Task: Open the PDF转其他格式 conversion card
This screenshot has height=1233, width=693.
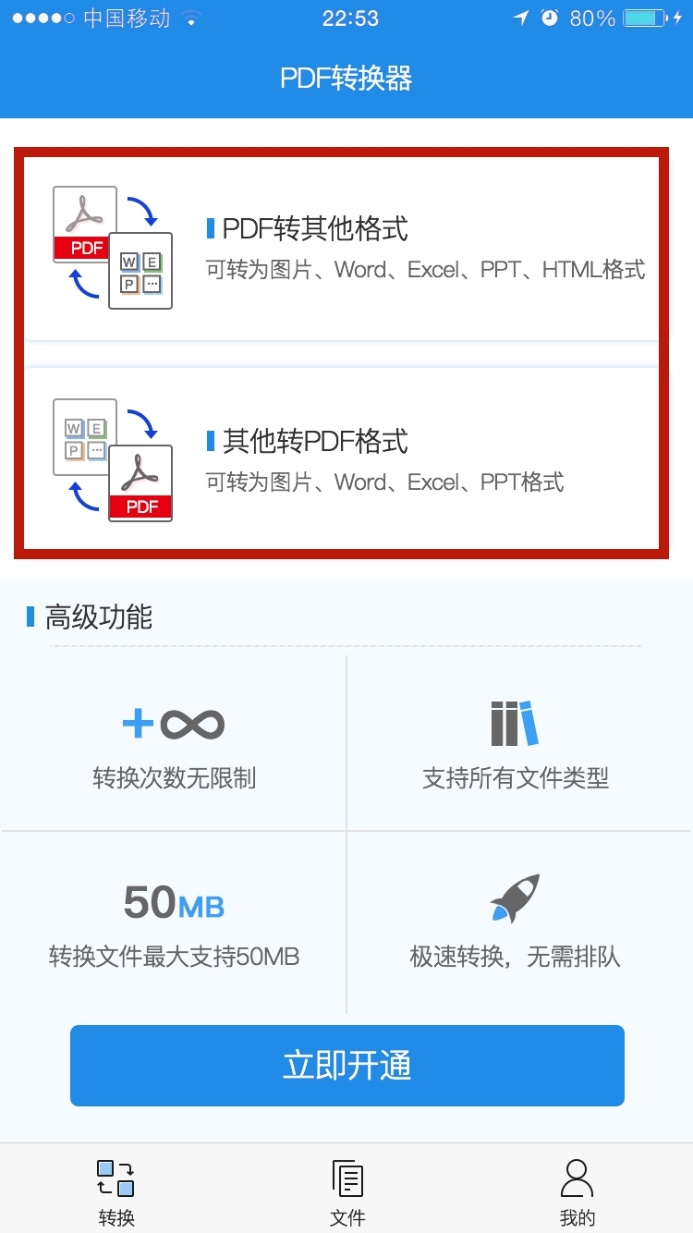Action: [341, 248]
